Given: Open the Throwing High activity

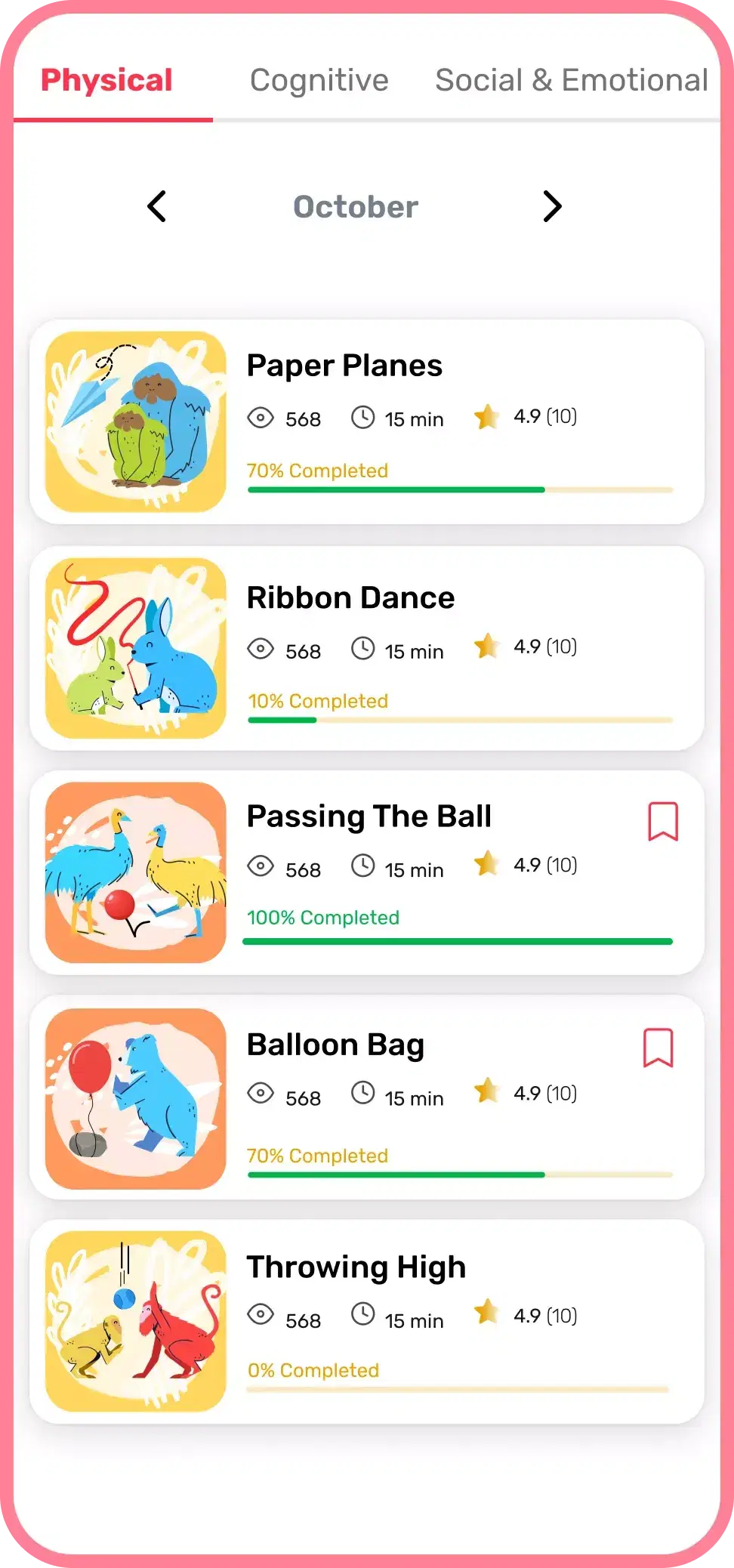Looking at the screenshot, I should tap(356, 1267).
